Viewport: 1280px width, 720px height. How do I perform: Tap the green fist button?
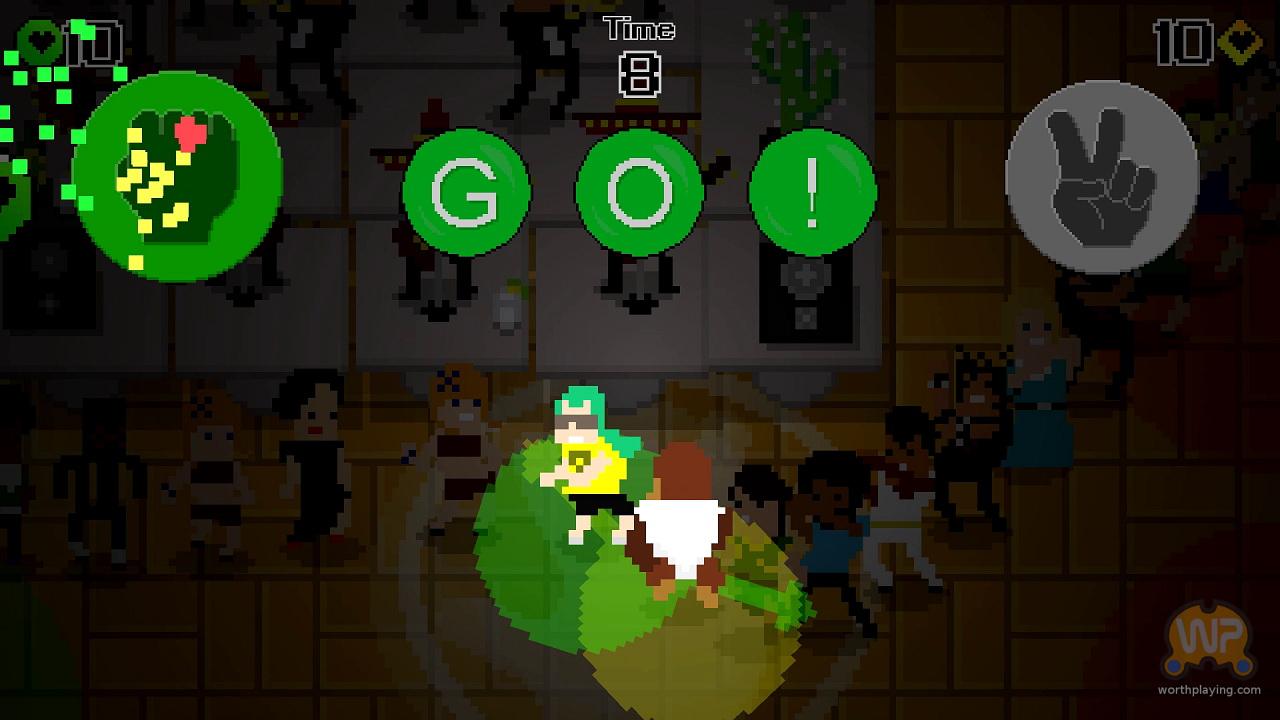pos(177,176)
